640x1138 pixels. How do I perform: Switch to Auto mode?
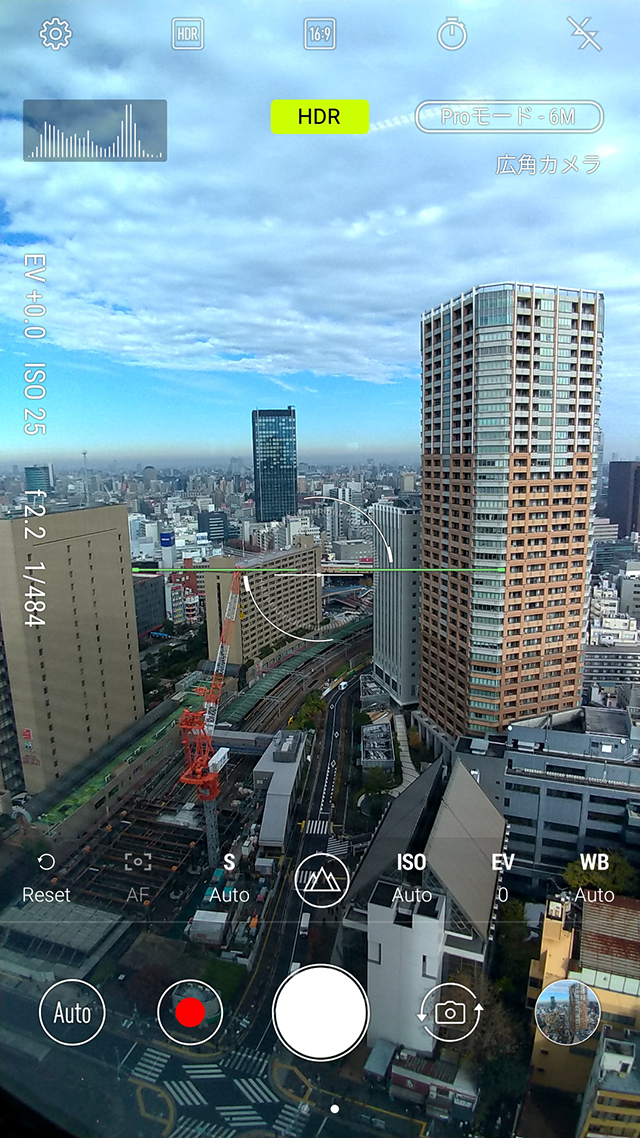click(72, 1013)
